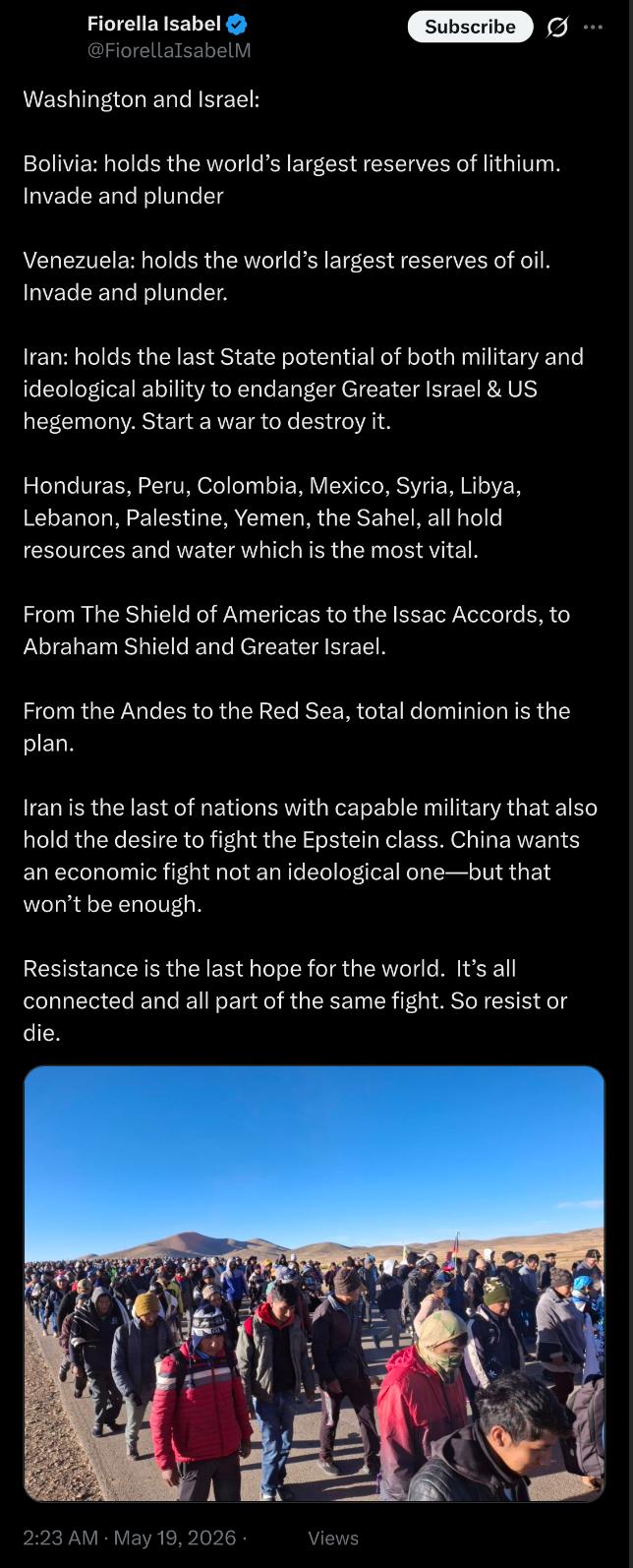
Task: Expand the crowd march photo
Action: 315,1283
